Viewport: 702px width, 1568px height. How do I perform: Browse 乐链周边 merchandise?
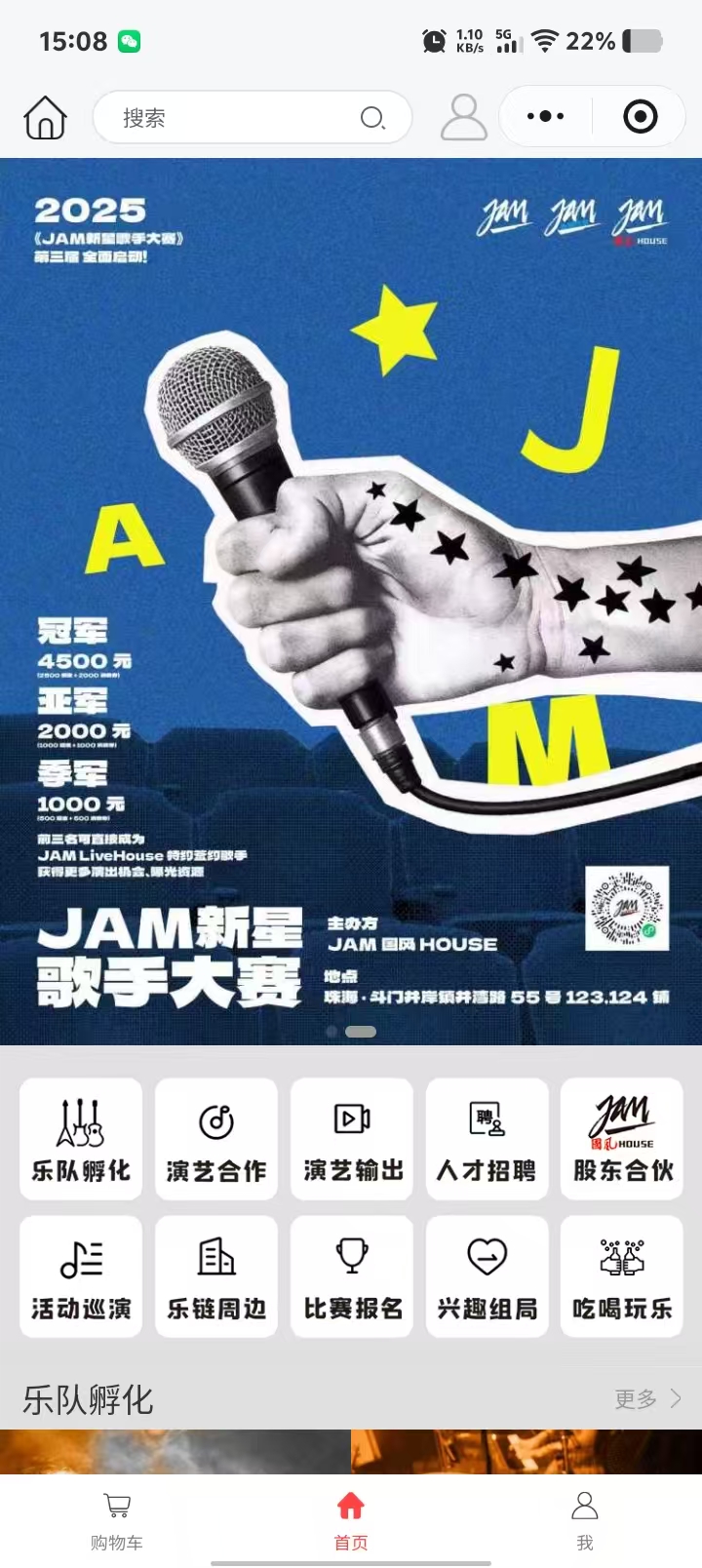pos(216,1276)
